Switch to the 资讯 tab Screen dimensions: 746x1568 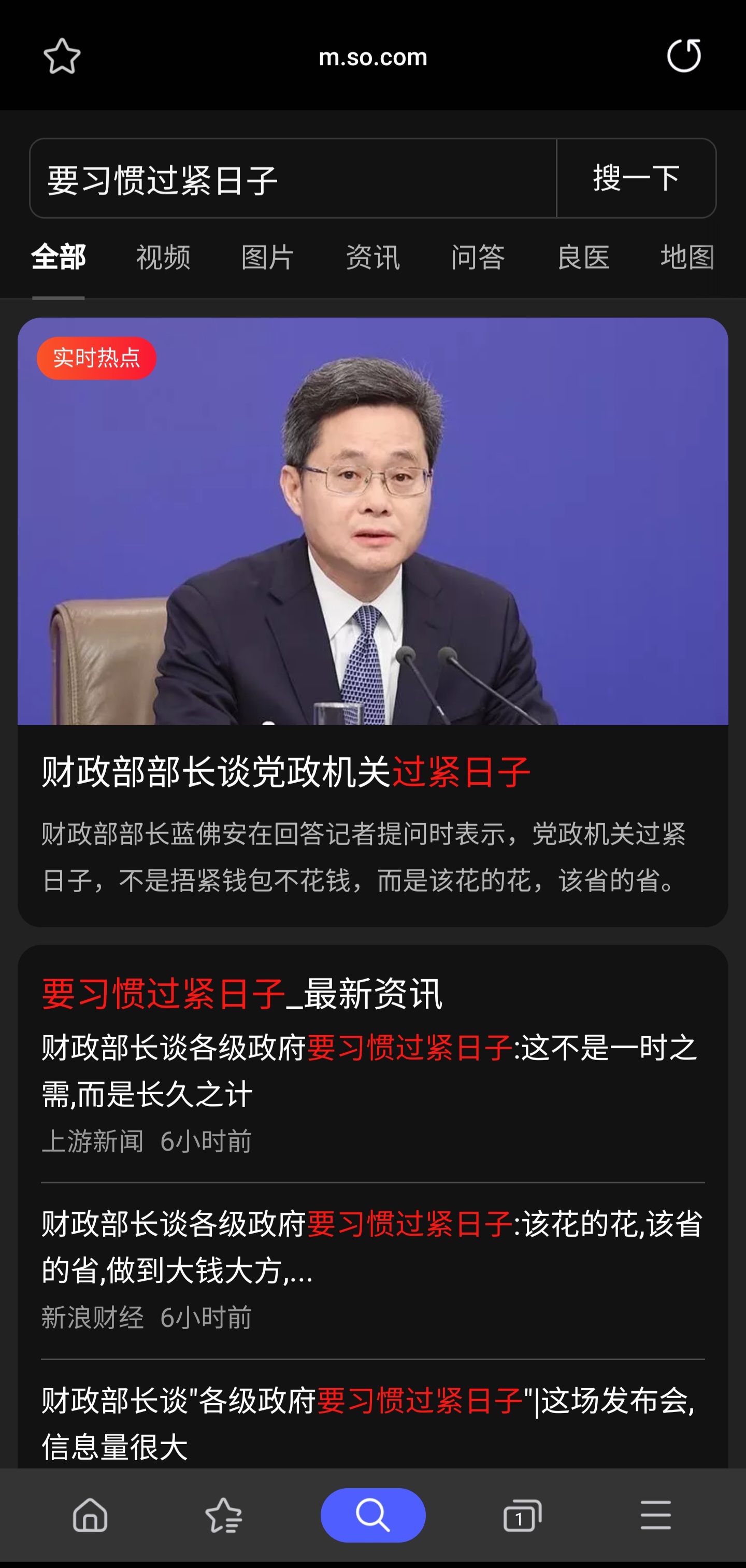(x=373, y=257)
